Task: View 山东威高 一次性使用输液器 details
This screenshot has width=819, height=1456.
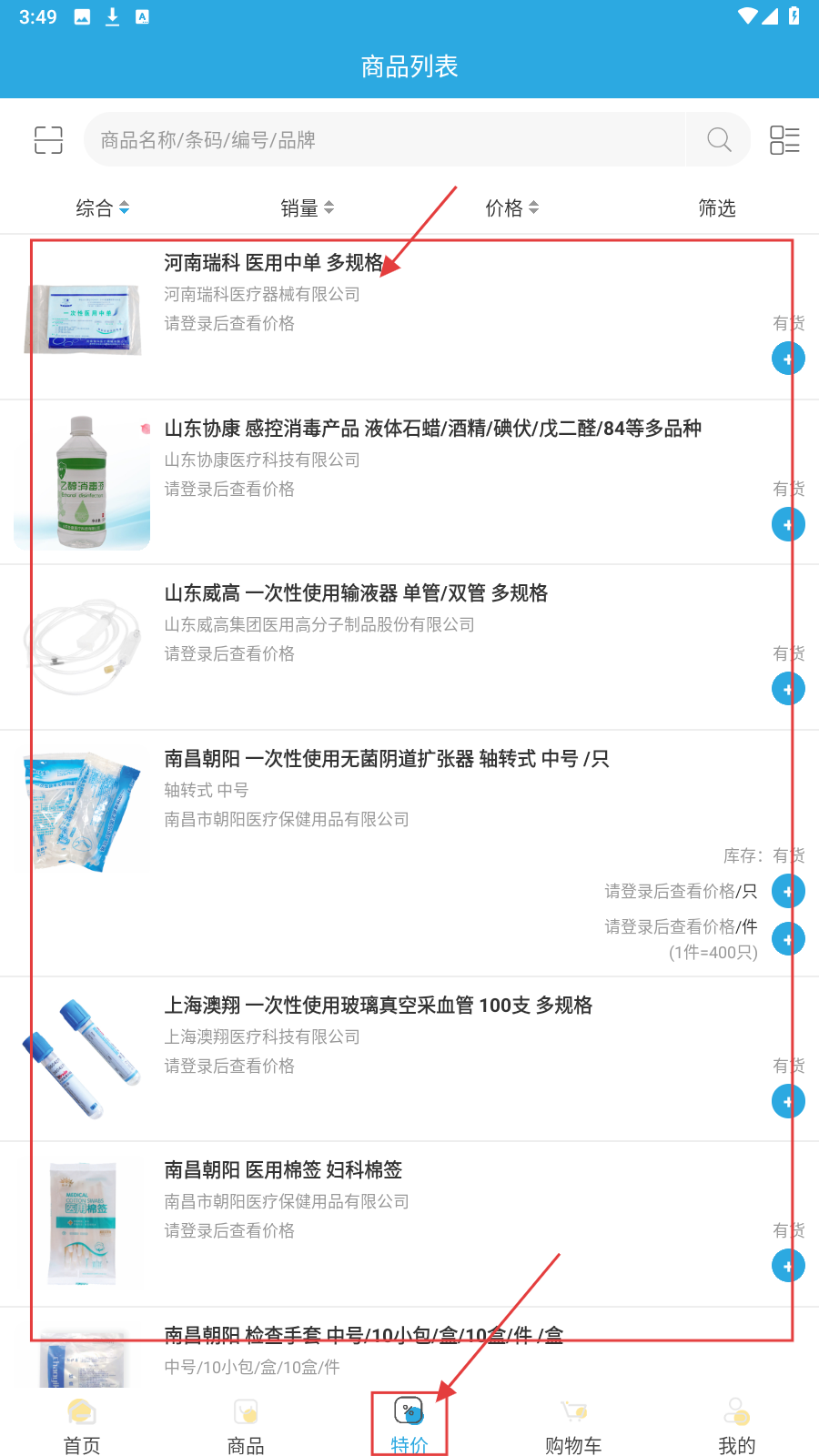Action: click(356, 594)
